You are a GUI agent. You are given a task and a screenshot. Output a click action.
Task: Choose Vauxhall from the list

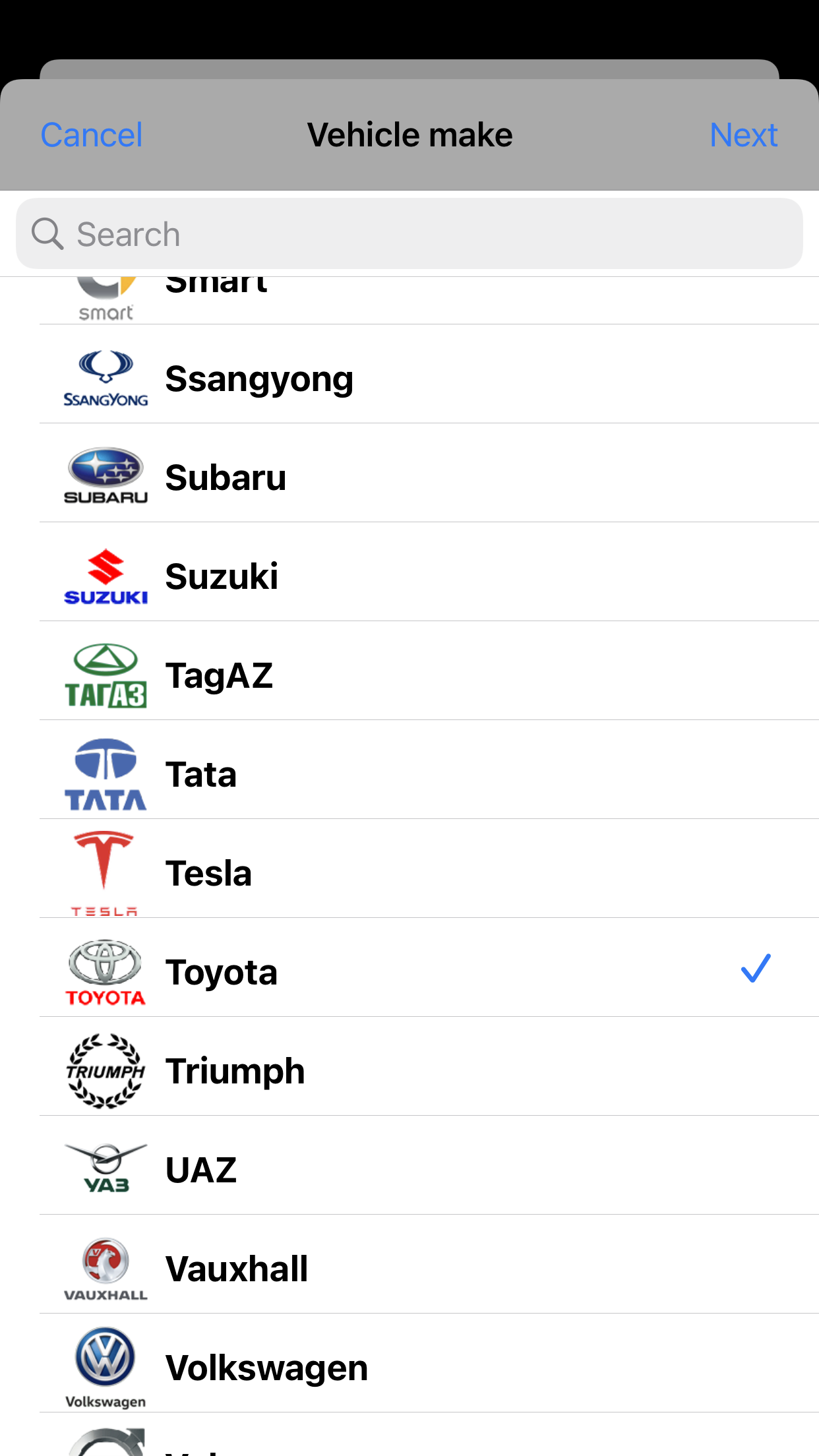409,1264
